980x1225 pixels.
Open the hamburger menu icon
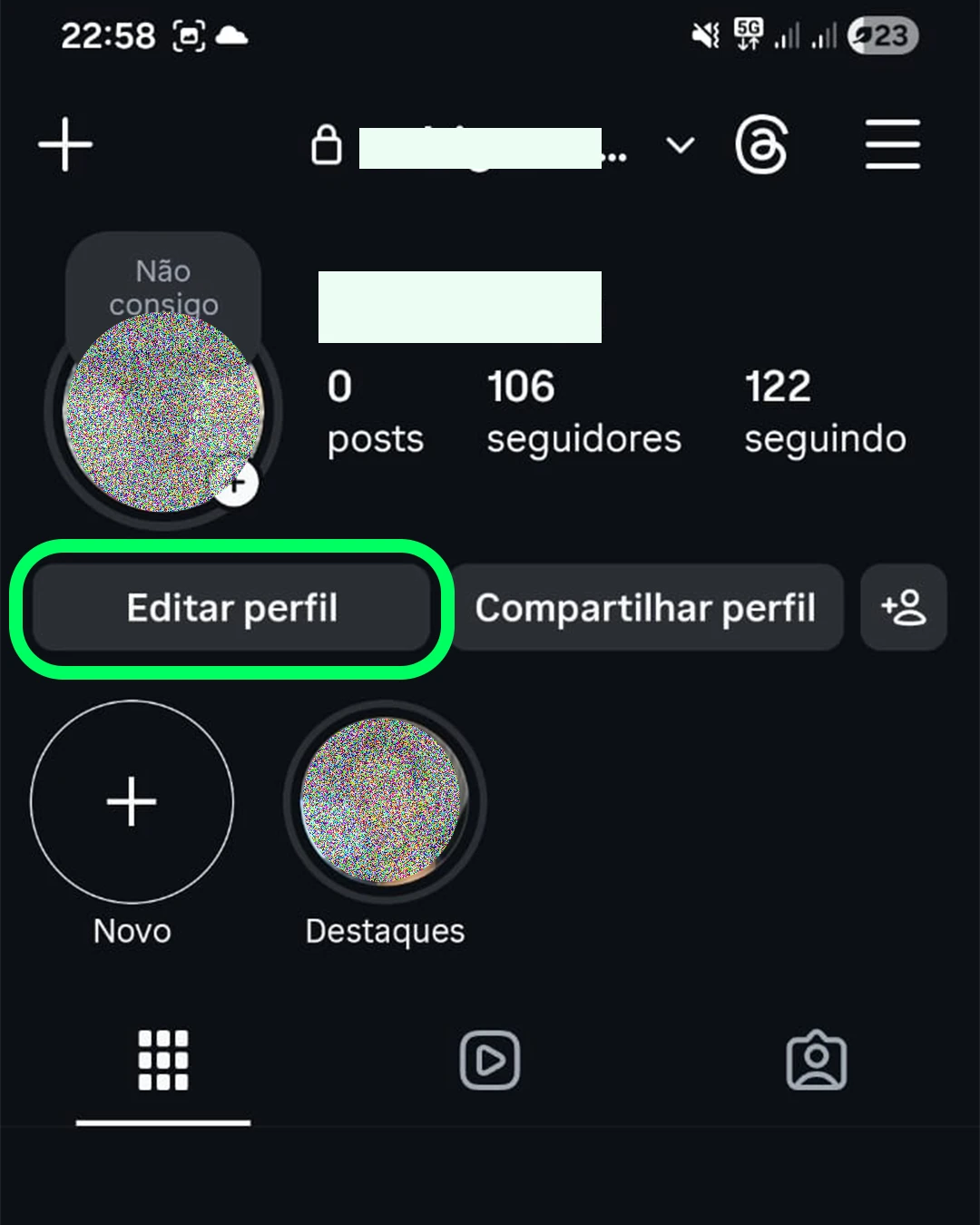pyautogui.click(x=892, y=145)
